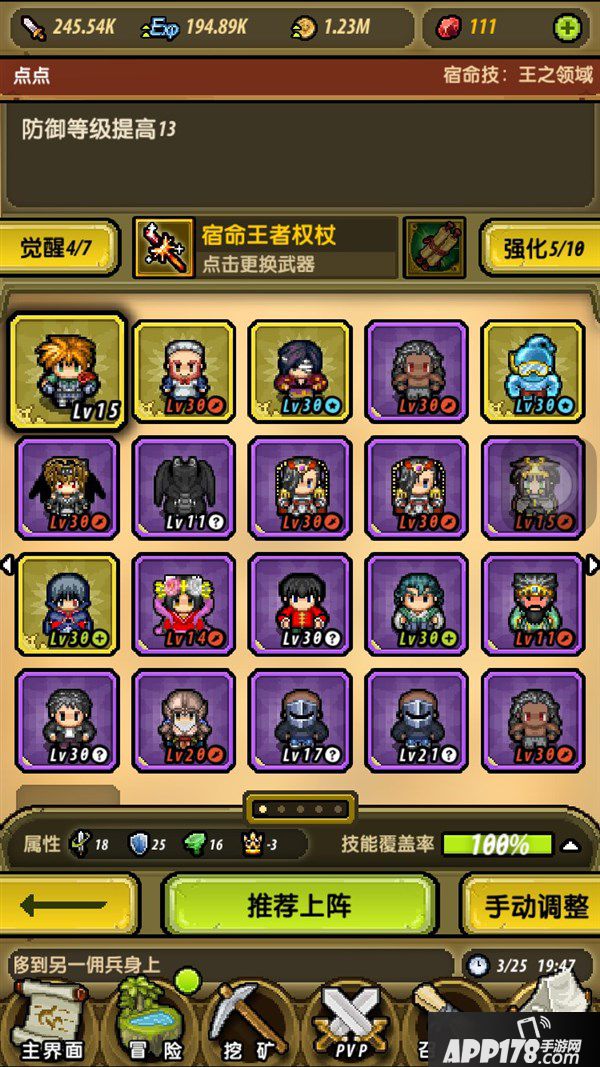Select the black armored Lv11 hero
The image size is (600, 1067).
pos(184,488)
